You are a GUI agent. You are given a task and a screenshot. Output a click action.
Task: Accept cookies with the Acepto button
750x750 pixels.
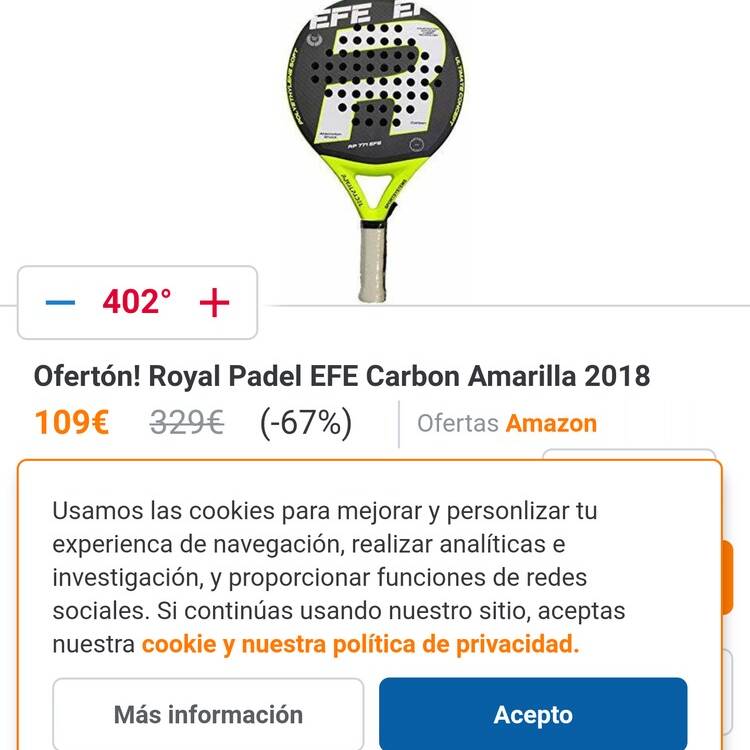click(533, 714)
